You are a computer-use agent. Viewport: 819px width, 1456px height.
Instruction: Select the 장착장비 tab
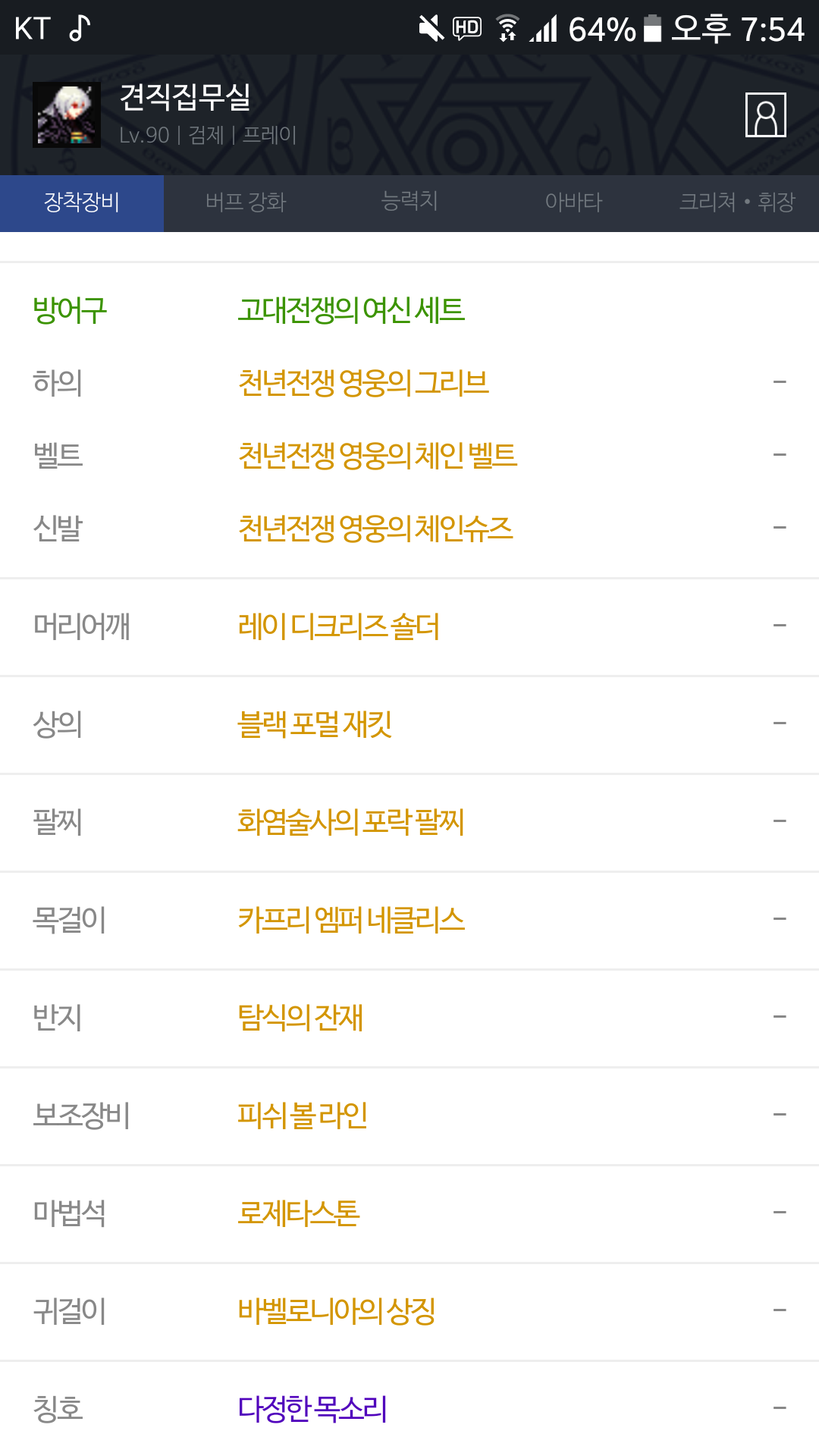[x=82, y=202]
